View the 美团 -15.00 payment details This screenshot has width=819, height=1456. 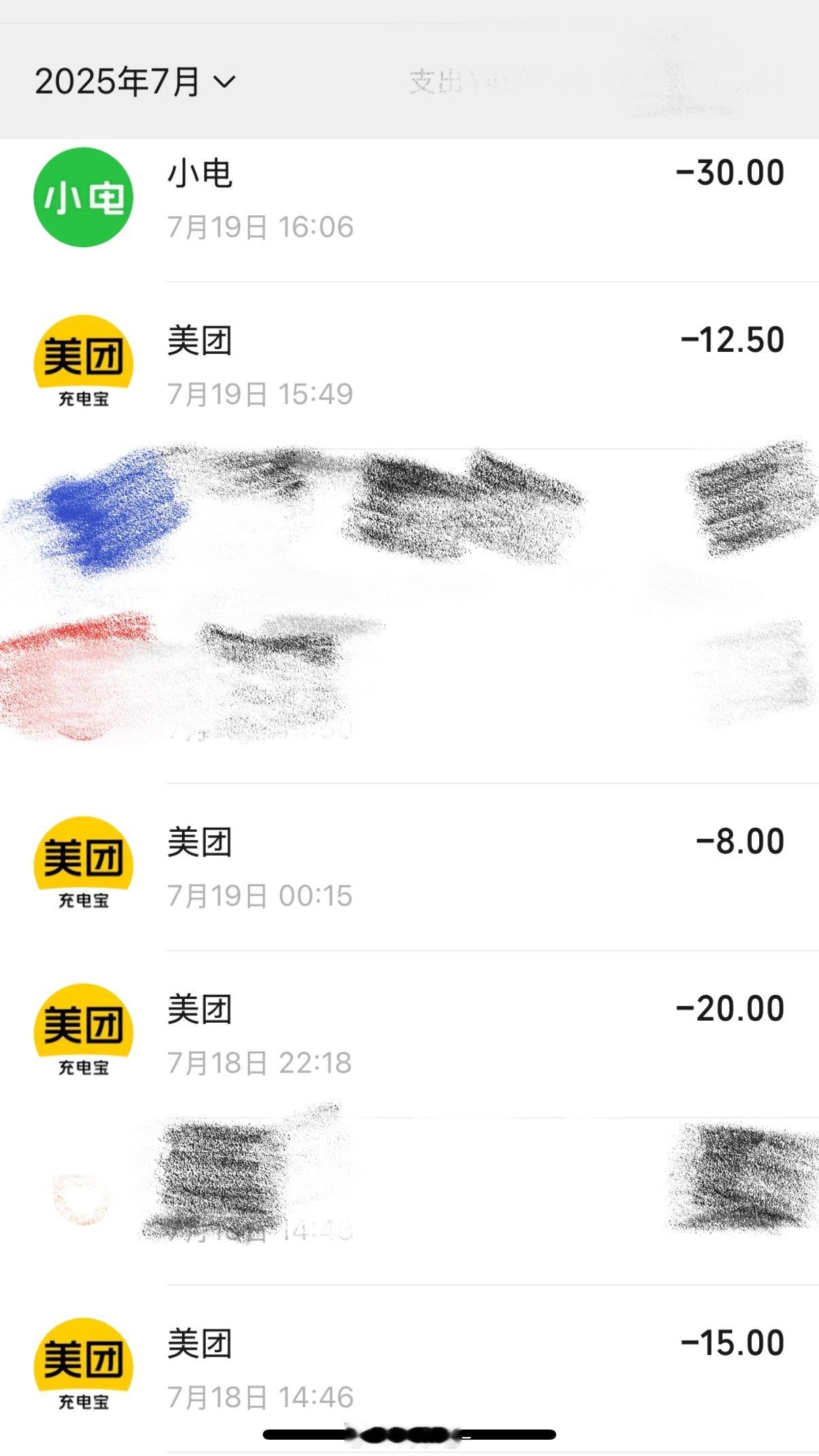(409, 1368)
